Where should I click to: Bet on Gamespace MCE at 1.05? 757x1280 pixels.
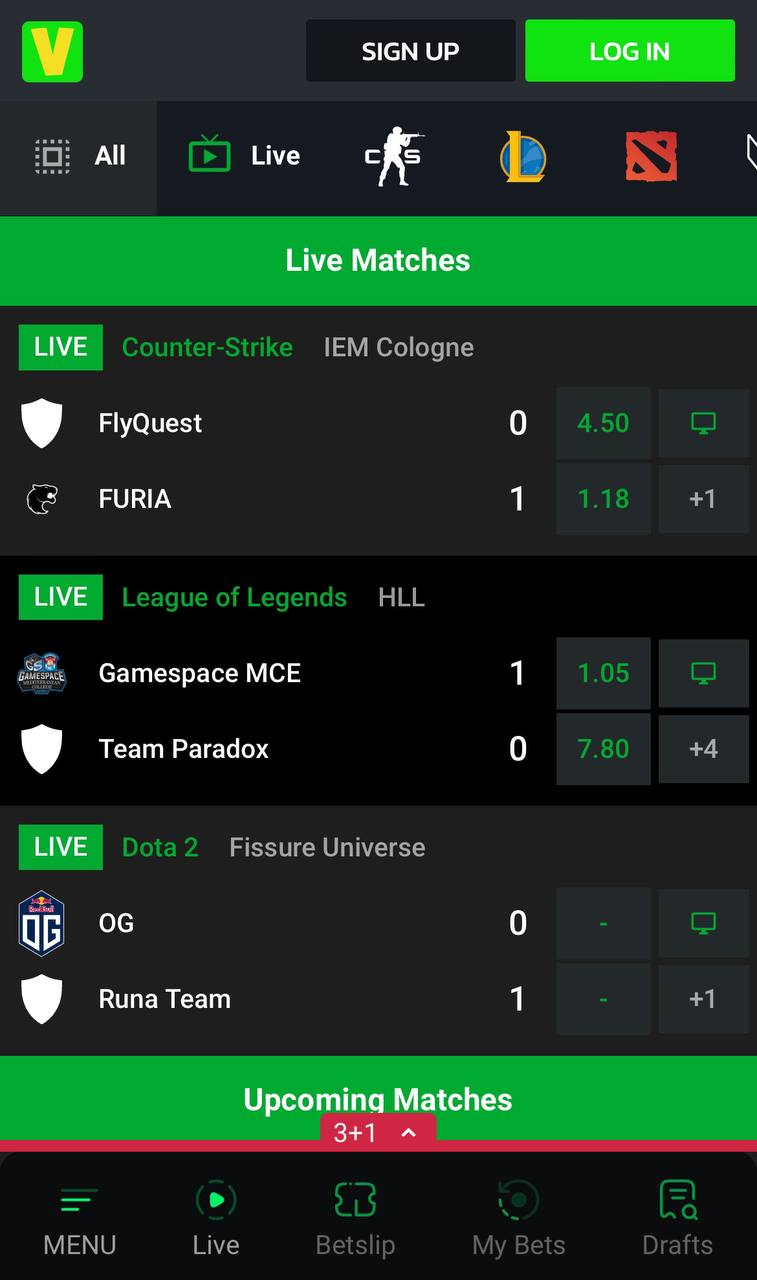click(603, 673)
